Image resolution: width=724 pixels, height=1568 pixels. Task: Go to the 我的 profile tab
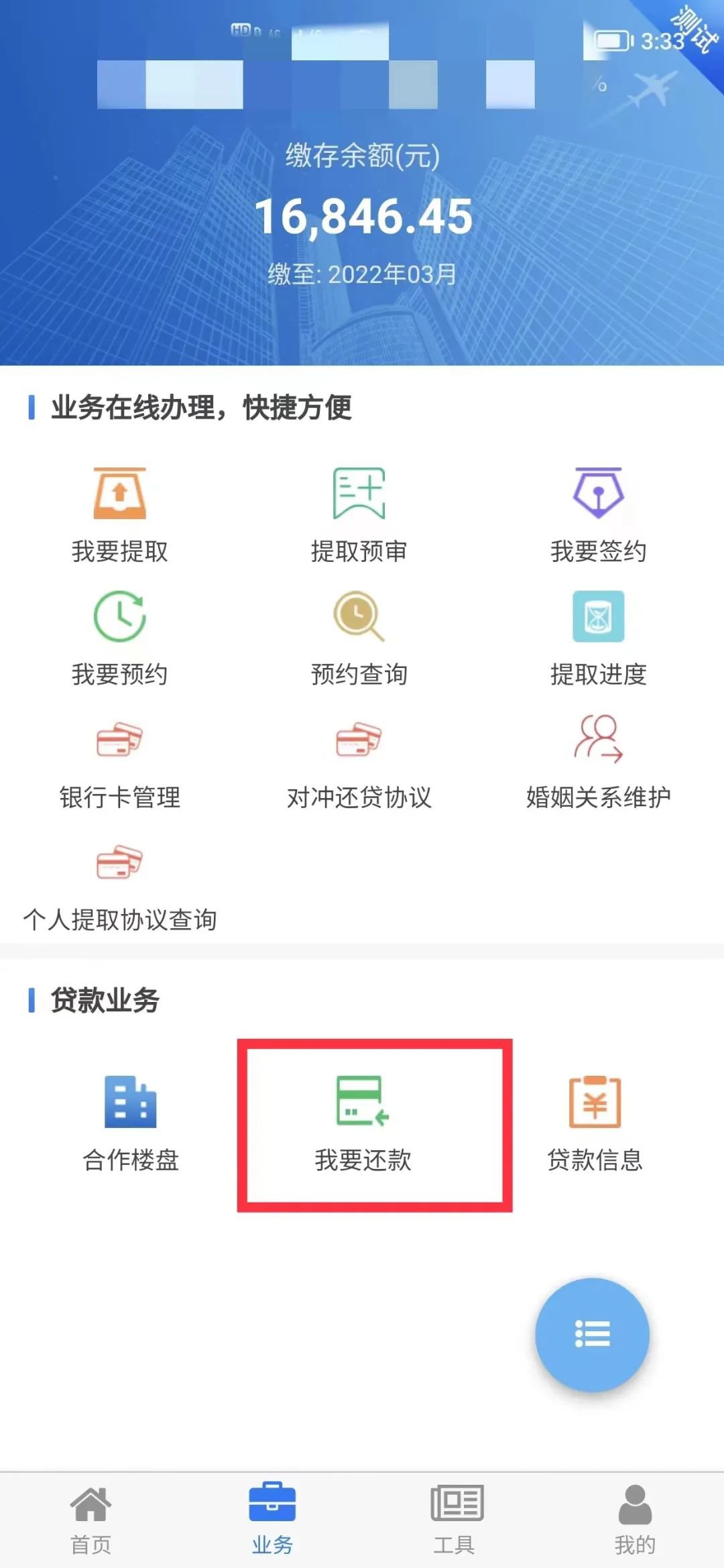tap(634, 1520)
